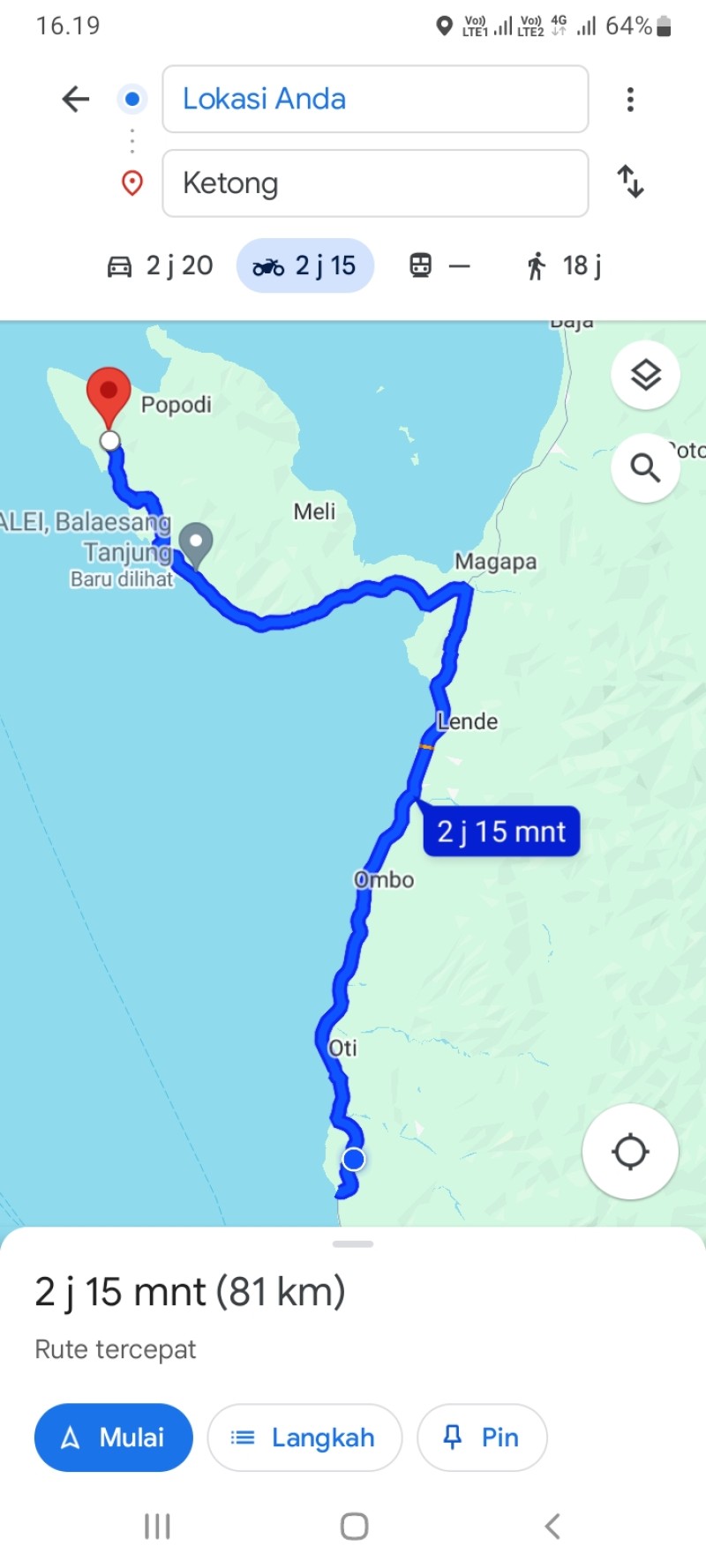Go back using the top arrow

coord(76,99)
